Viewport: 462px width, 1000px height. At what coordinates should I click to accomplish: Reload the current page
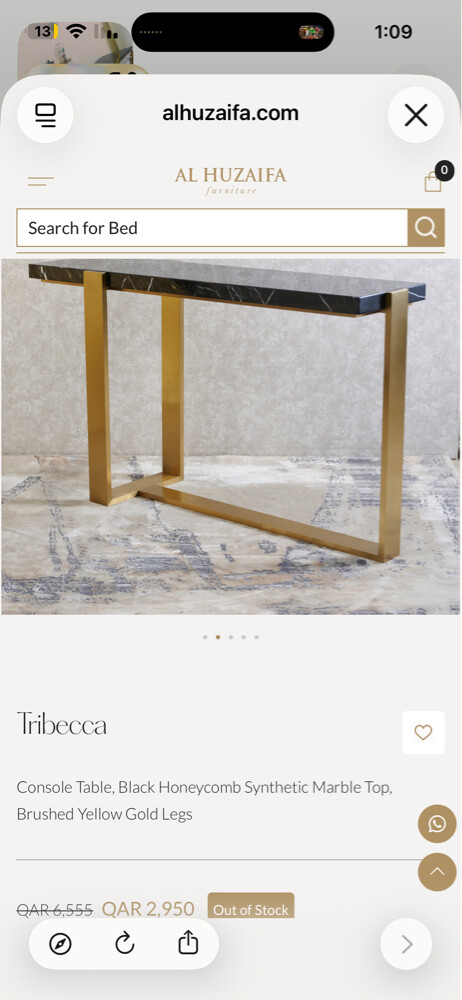pos(124,944)
